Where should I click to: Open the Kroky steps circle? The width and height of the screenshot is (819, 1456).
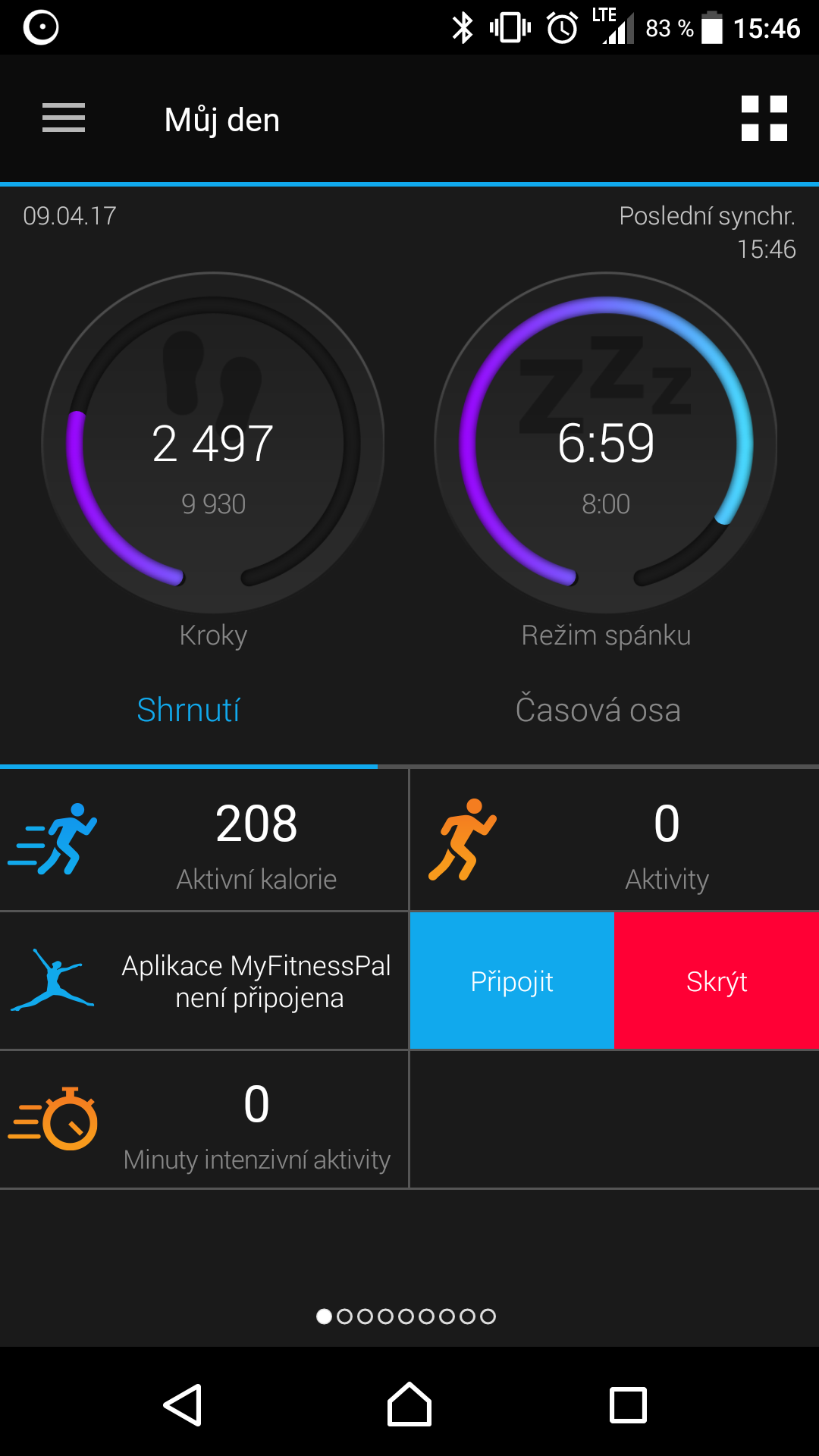[x=213, y=443]
